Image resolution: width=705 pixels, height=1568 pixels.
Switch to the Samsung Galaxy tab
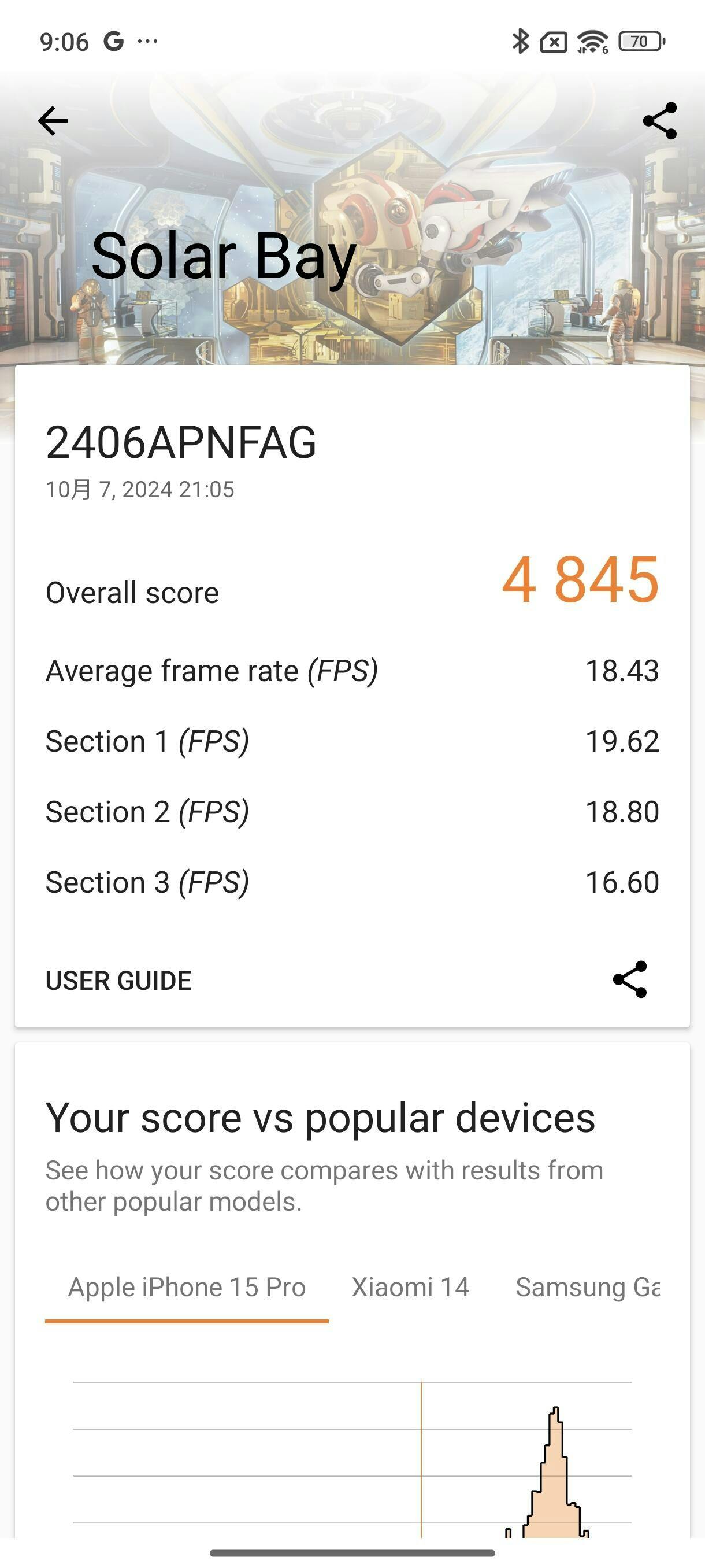(587, 1288)
